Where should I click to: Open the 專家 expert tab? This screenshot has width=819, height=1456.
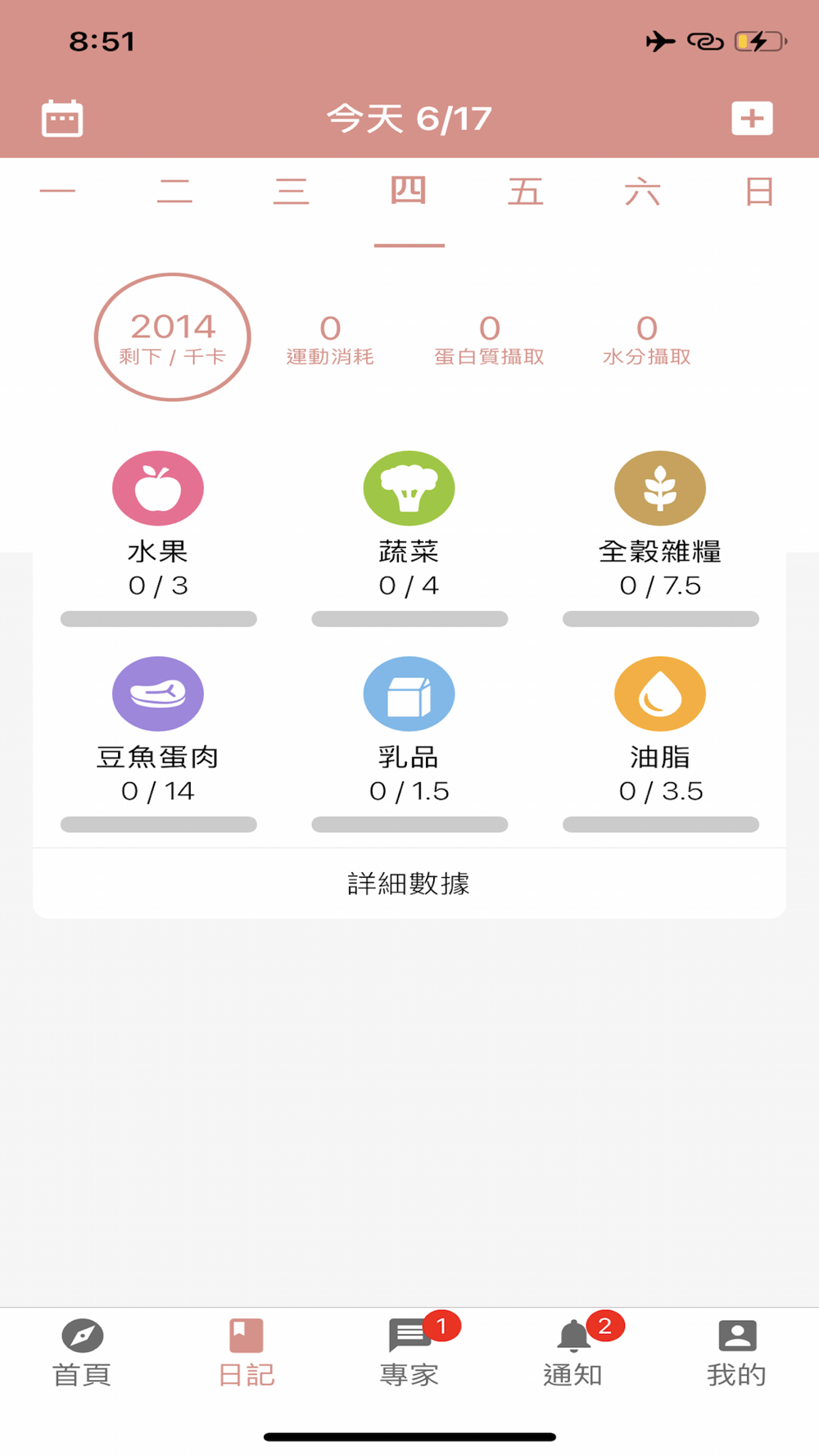409,1352
